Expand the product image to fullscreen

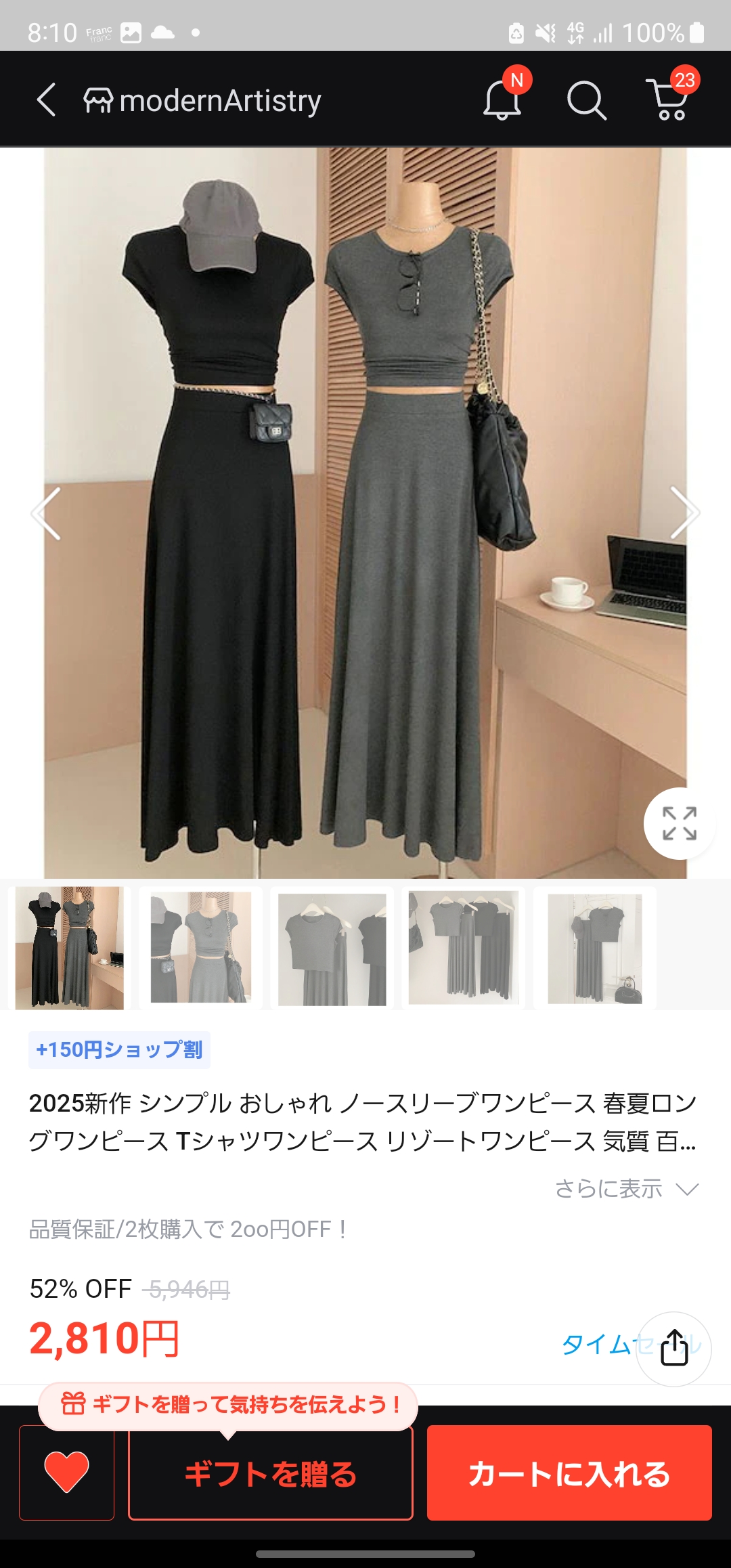pyautogui.click(x=680, y=823)
